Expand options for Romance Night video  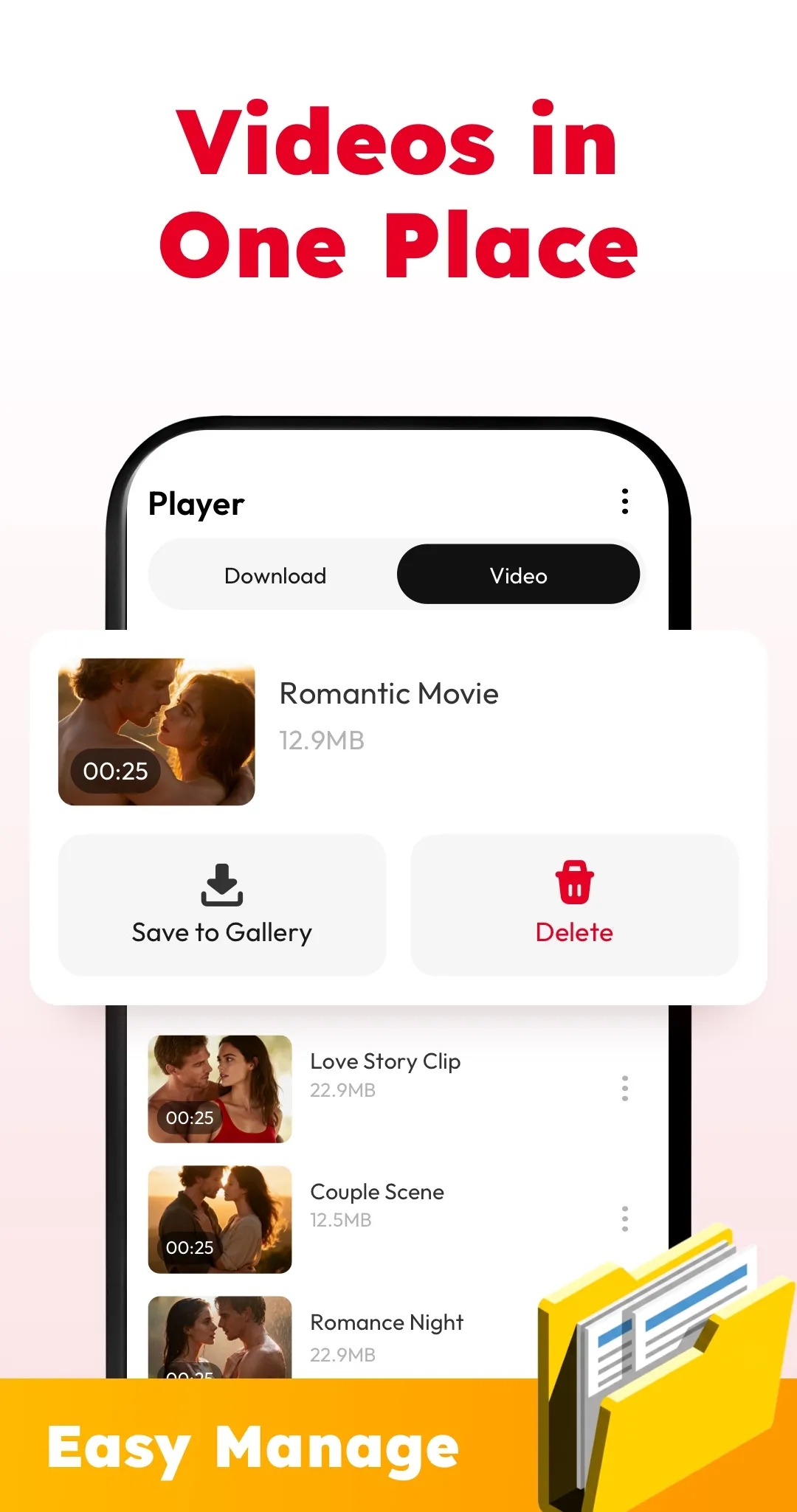coord(624,1350)
